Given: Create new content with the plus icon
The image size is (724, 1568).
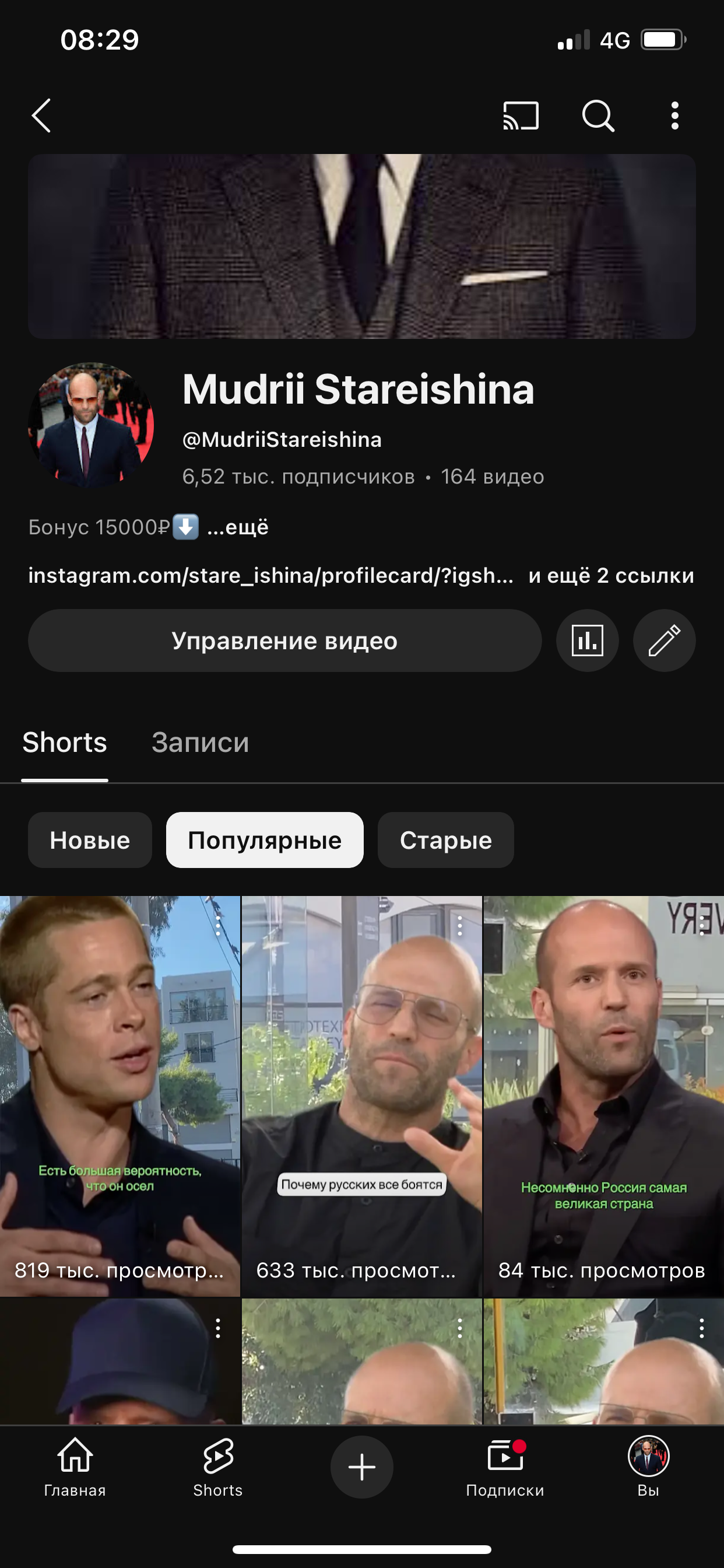Looking at the screenshot, I should (x=361, y=1467).
